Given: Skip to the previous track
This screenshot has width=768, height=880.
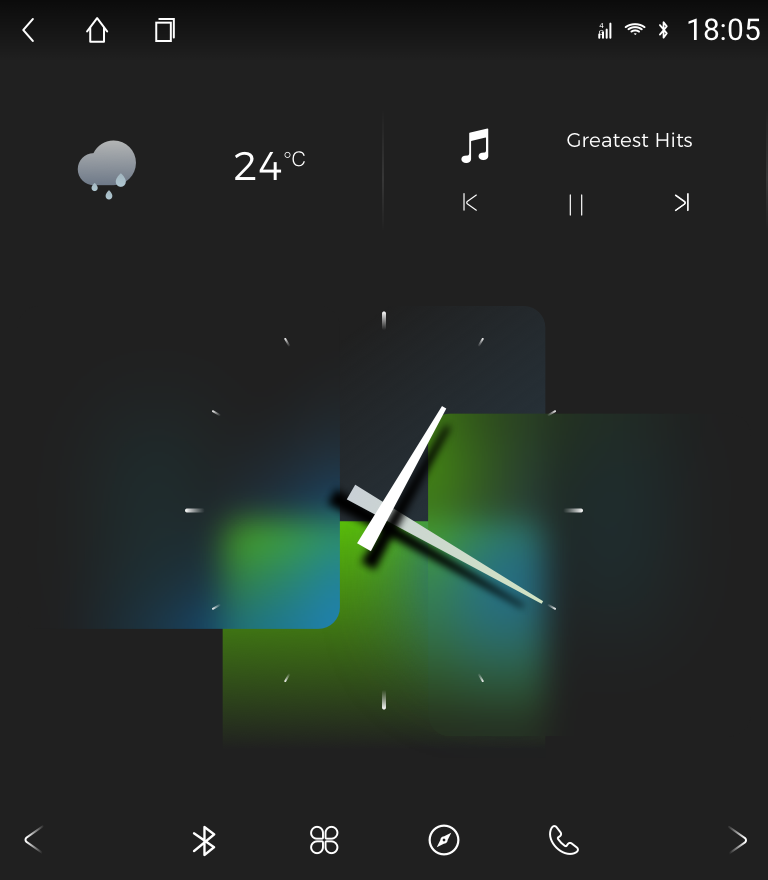Looking at the screenshot, I should coord(470,203).
